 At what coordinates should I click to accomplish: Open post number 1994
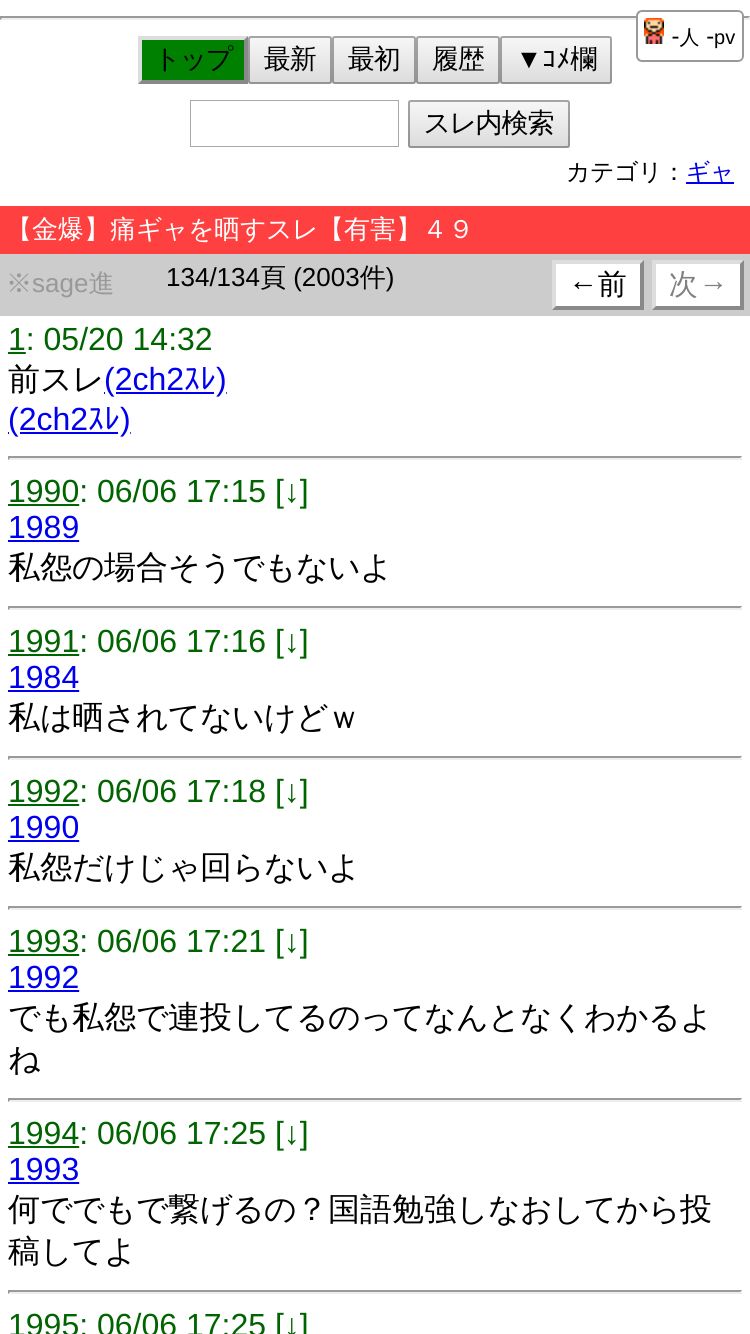43,1134
